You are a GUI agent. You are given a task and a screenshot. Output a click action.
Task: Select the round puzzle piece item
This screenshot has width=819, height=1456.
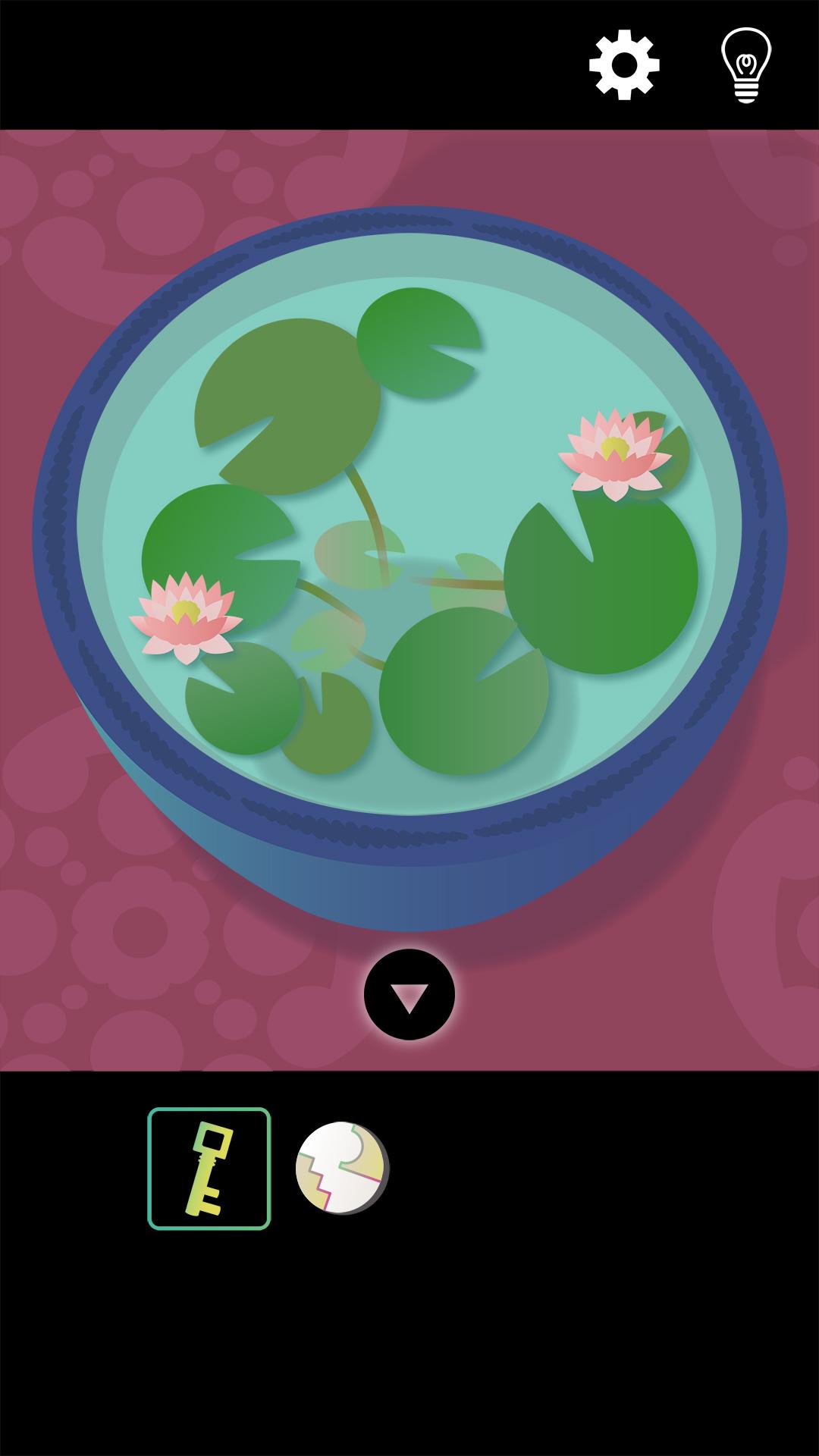pos(342,1168)
